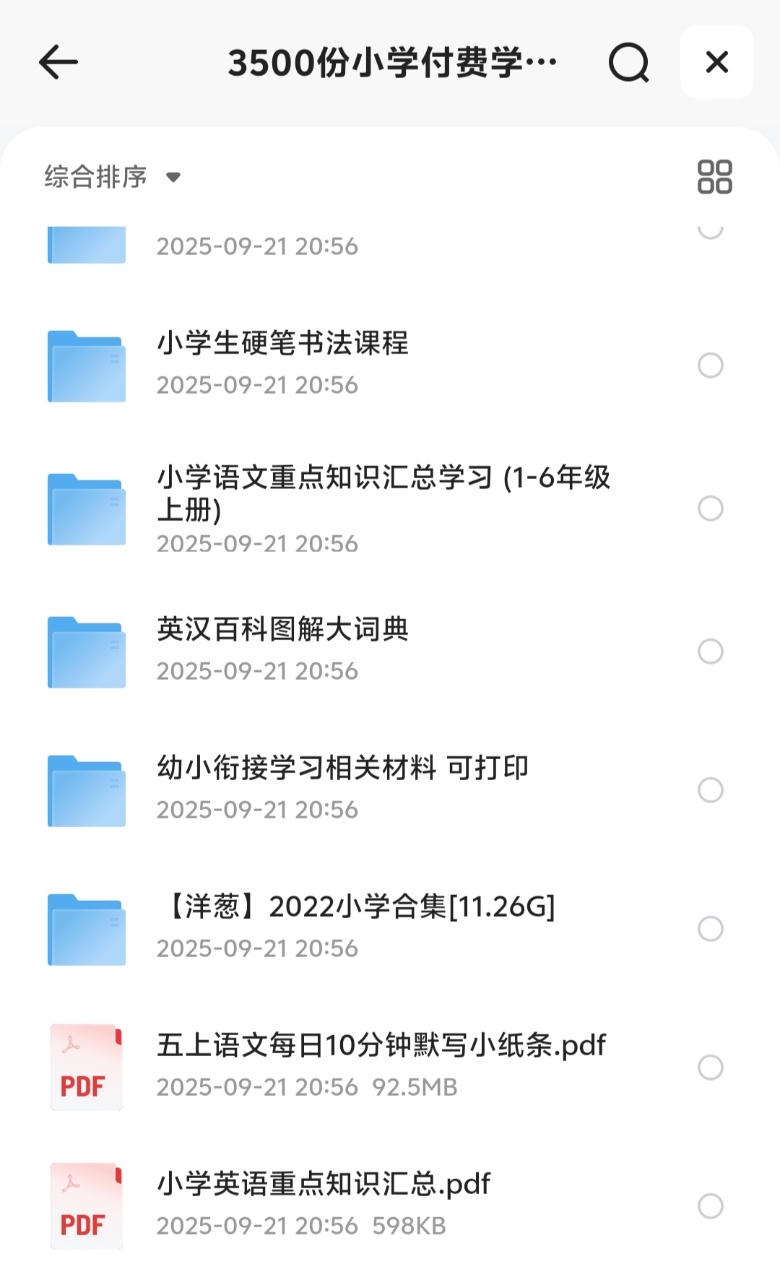Select the checkbox beside 英汉百科图解大词典

pyautogui.click(x=711, y=651)
